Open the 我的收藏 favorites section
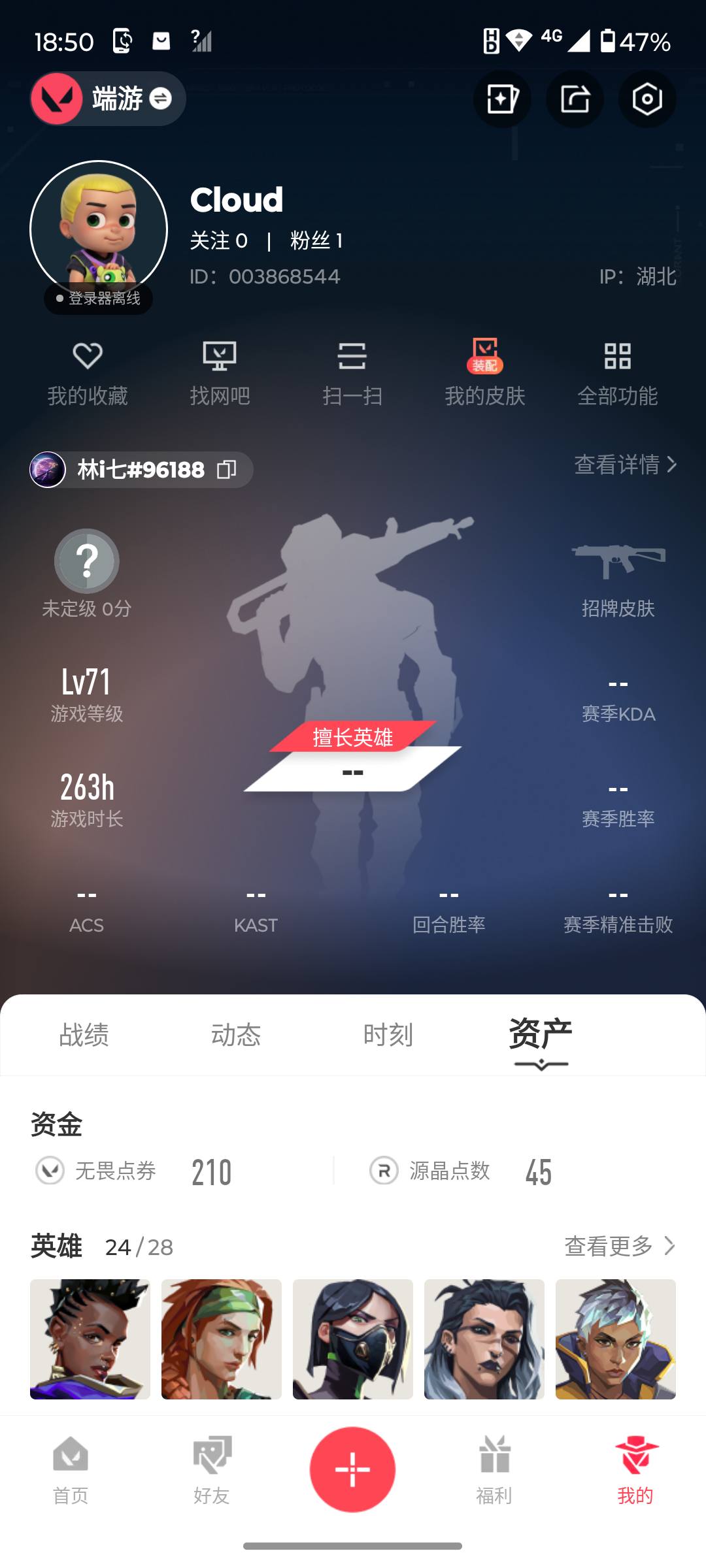This screenshot has height=1568, width=706. click(88, 372)
